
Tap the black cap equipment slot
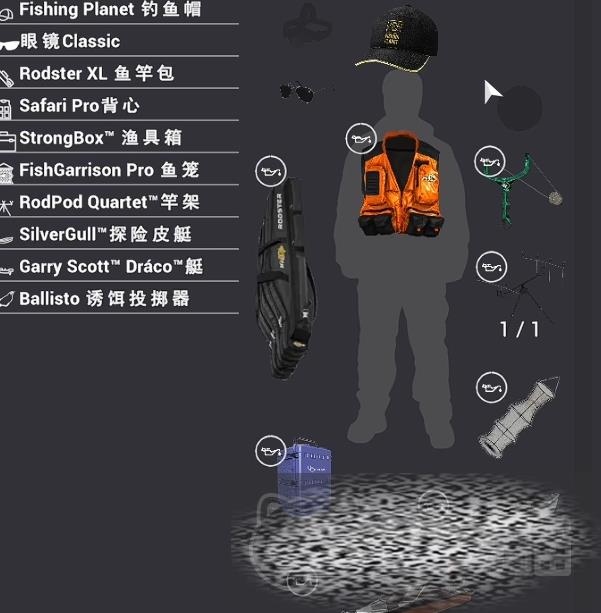tap(403, 41)
